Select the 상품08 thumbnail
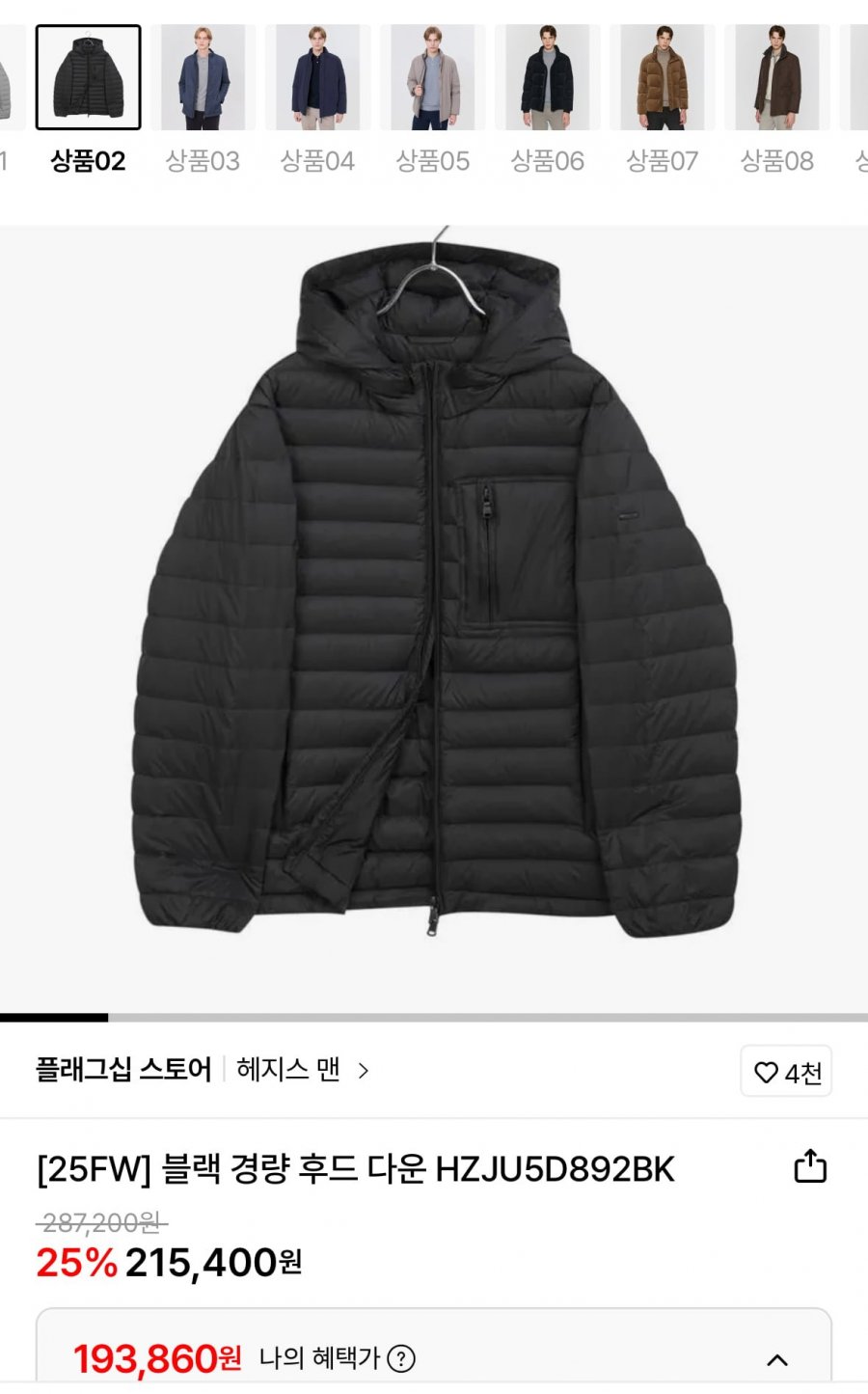The height and width of the screenshot is (1394, 868). click(776, 78)
